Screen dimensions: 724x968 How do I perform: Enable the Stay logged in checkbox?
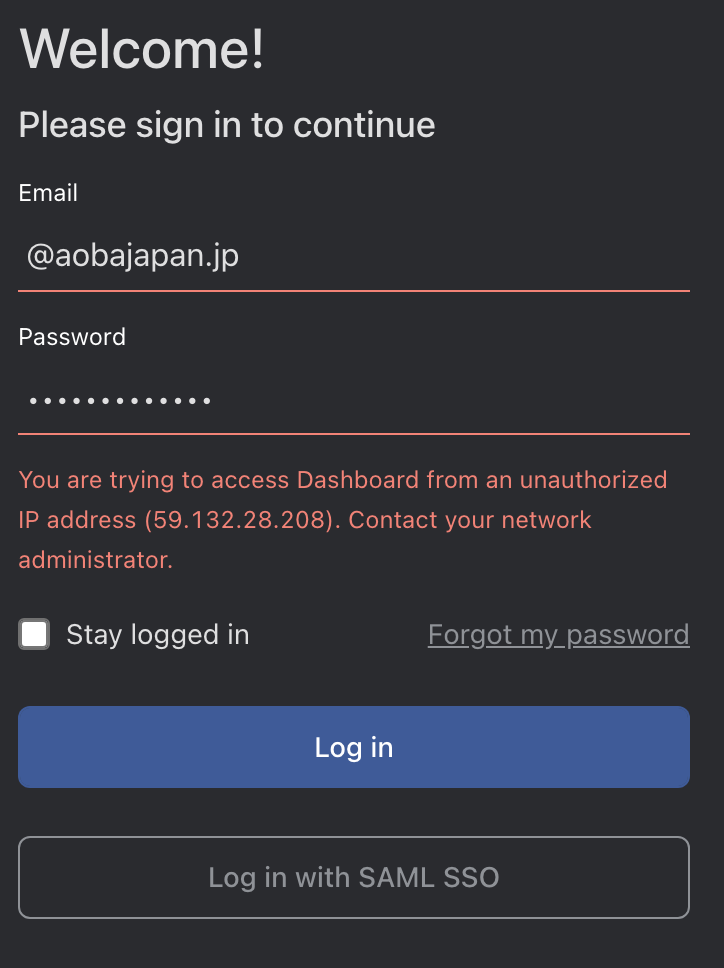point(34,634)
